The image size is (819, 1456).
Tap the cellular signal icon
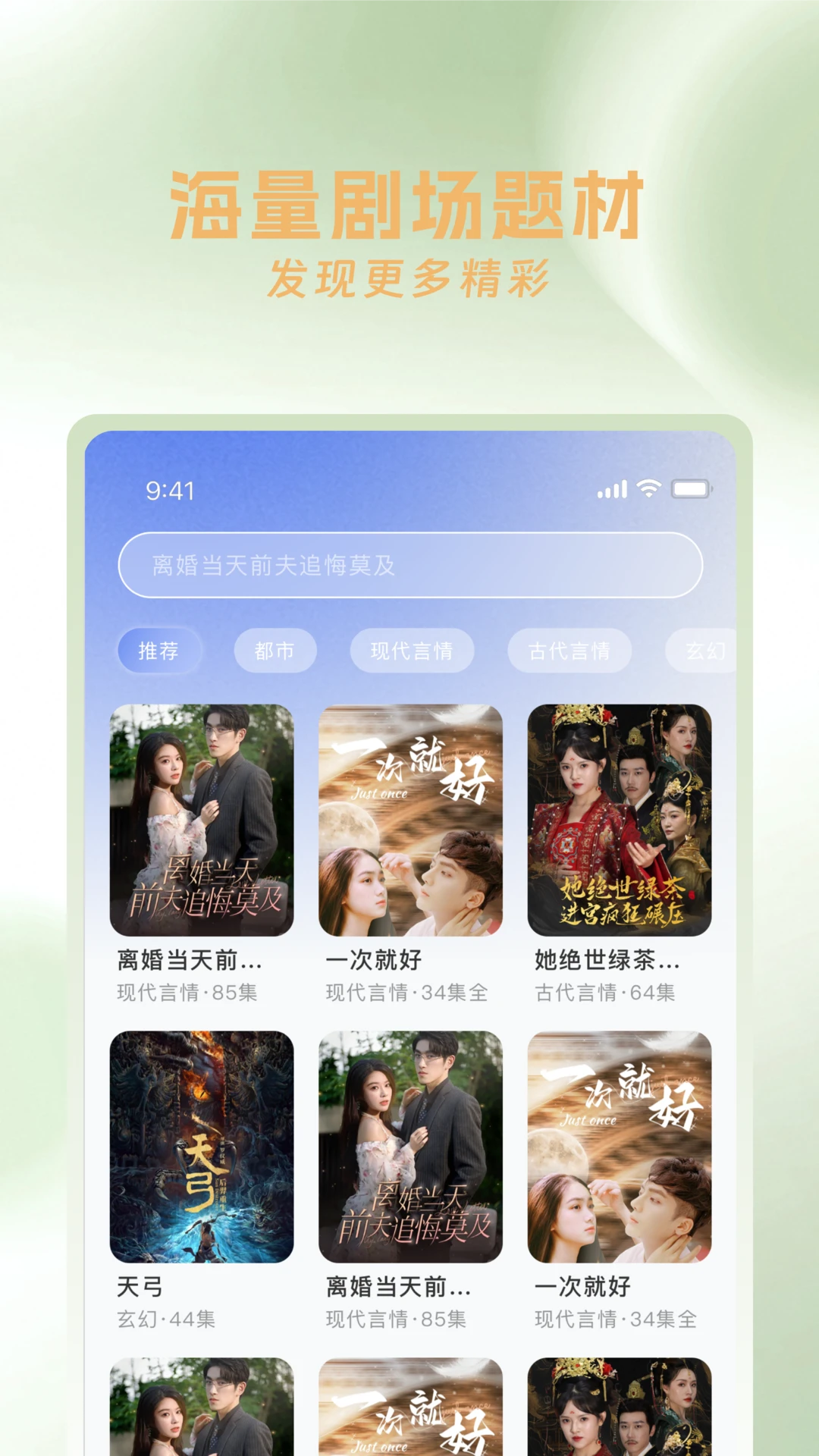pos(611,491)
